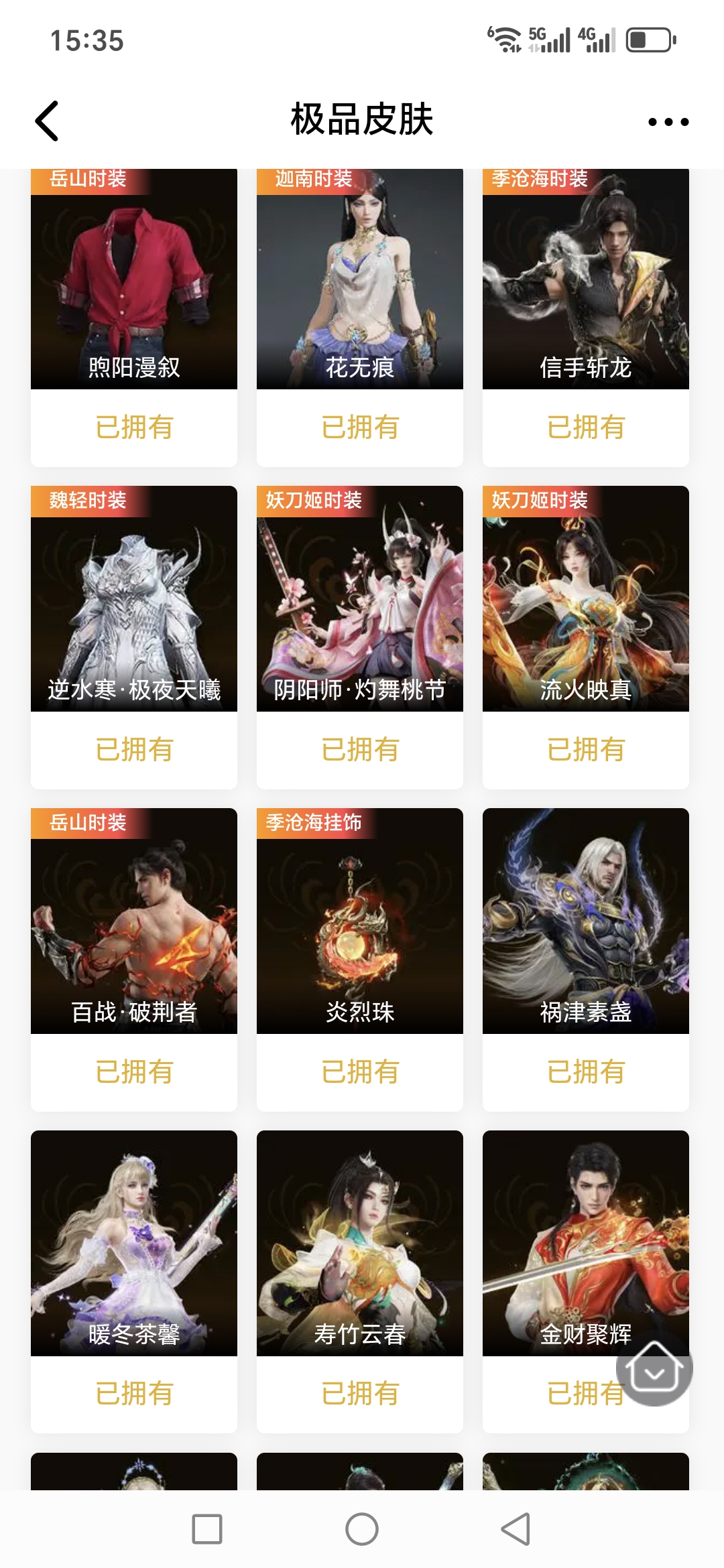The width and height of the screenshot is (724, 1568).
Task: Open the three-dot overflow menu
Action: click(x=668, y=122)
